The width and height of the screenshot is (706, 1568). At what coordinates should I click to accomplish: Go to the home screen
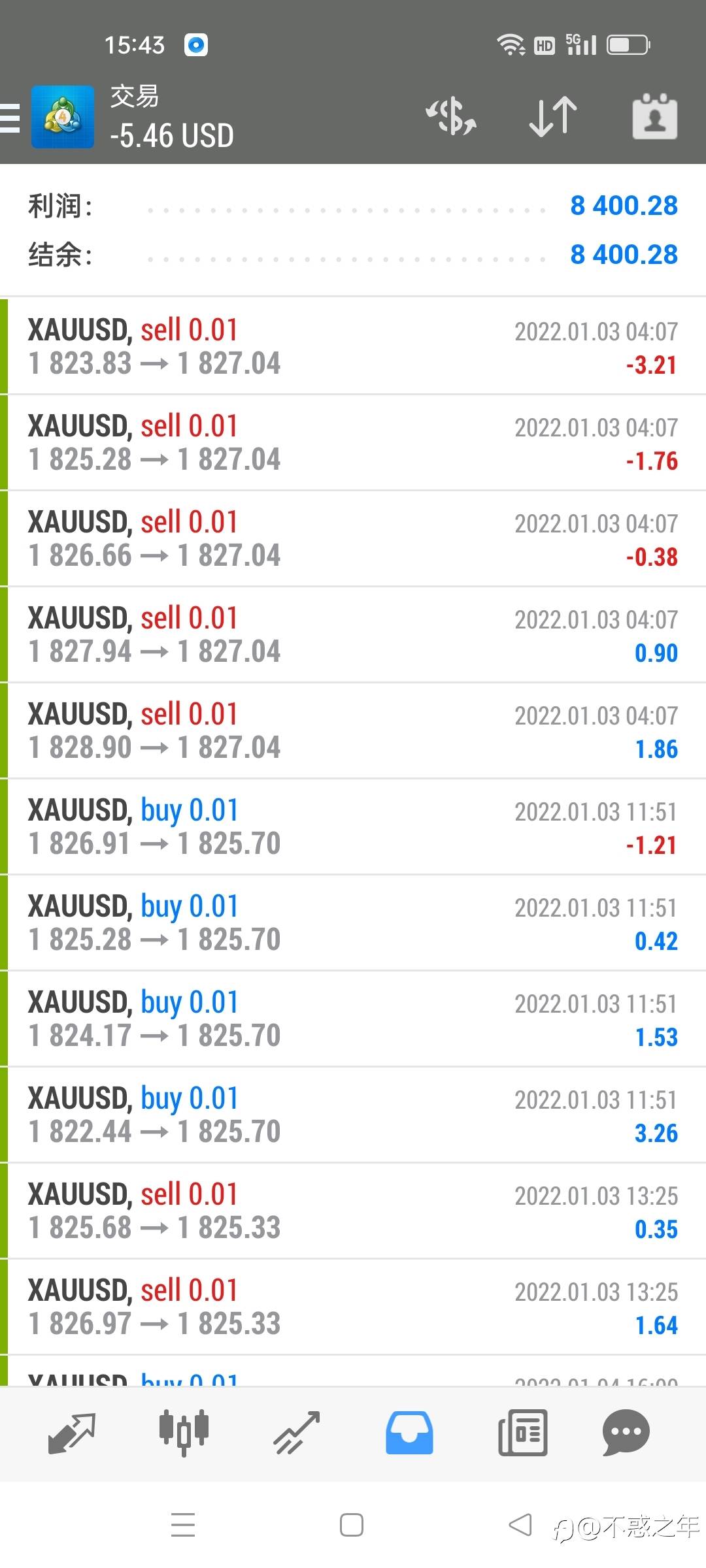[x=352, y=1526]
